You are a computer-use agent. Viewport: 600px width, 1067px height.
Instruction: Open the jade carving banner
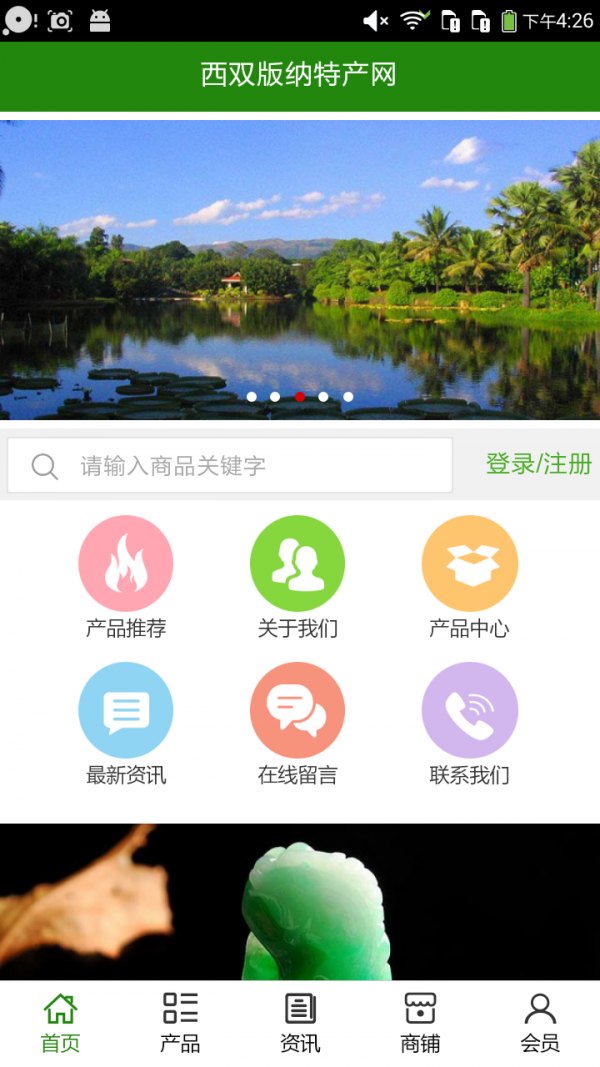(300, 902)
